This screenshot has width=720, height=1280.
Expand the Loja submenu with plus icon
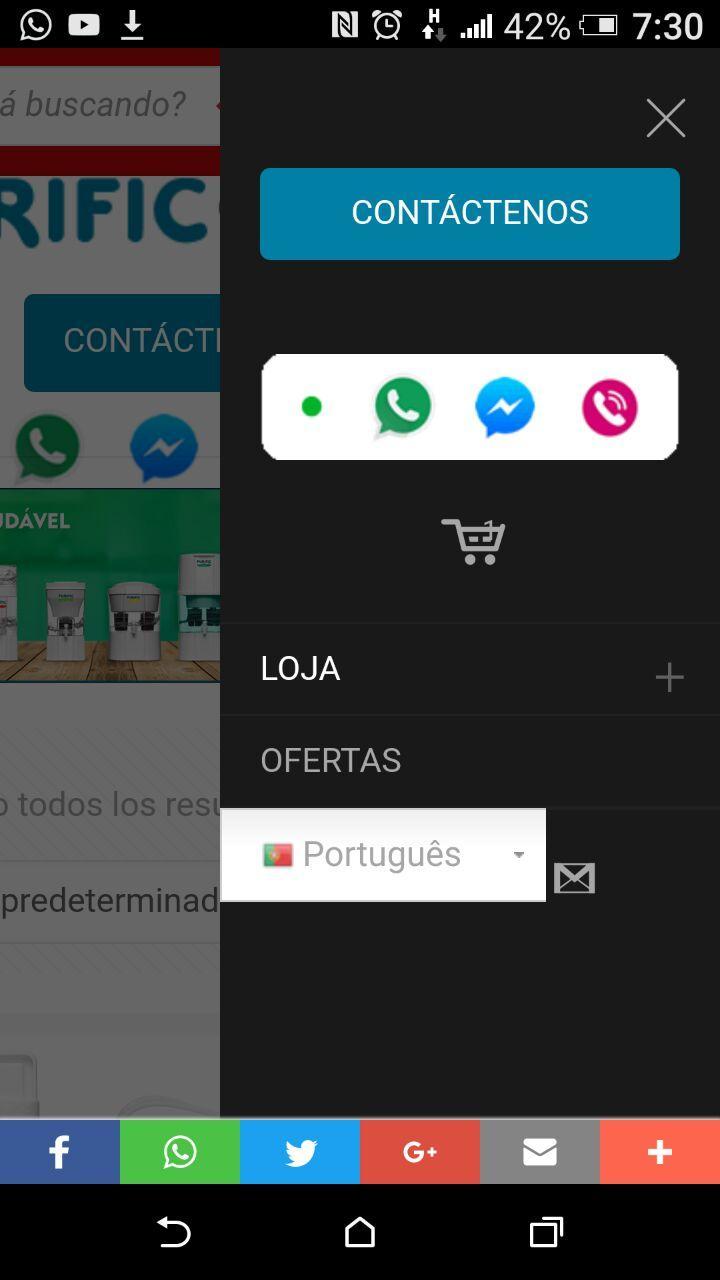point(669,677)
